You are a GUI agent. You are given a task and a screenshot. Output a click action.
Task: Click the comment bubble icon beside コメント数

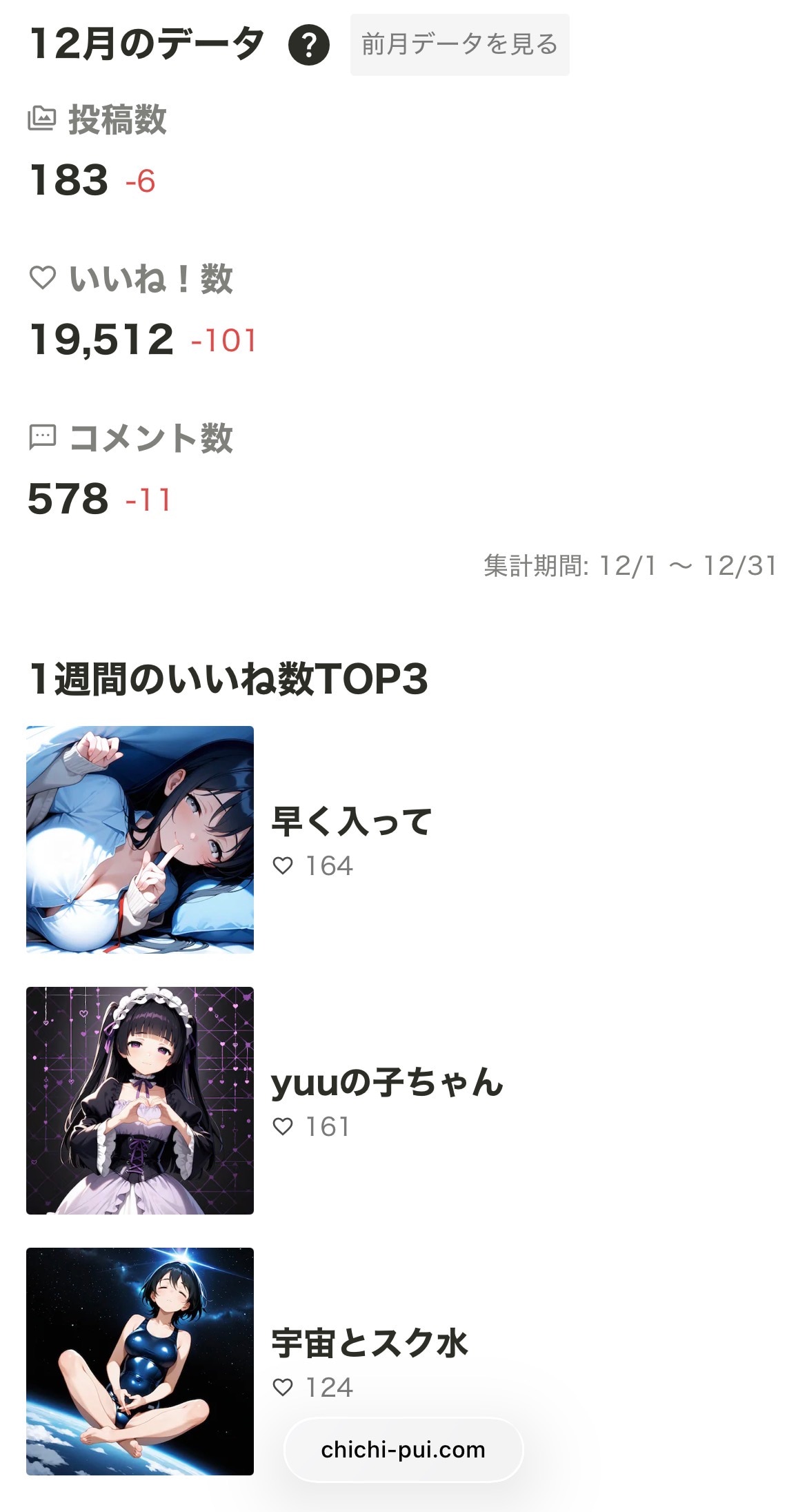[x=43, y=435]
